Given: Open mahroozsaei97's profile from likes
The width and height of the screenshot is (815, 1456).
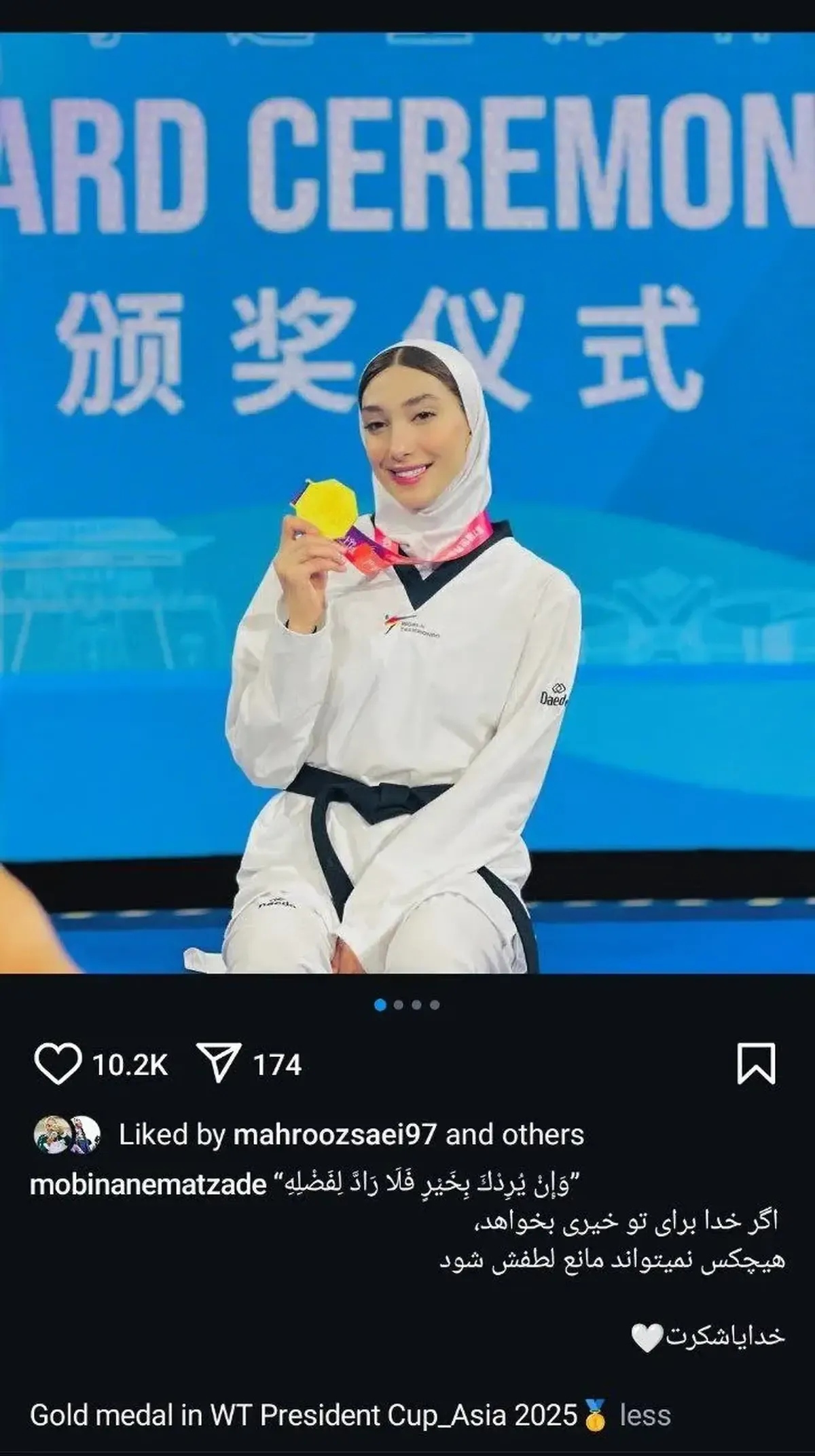Looking at the screenshot, I should pos(336,1135).
